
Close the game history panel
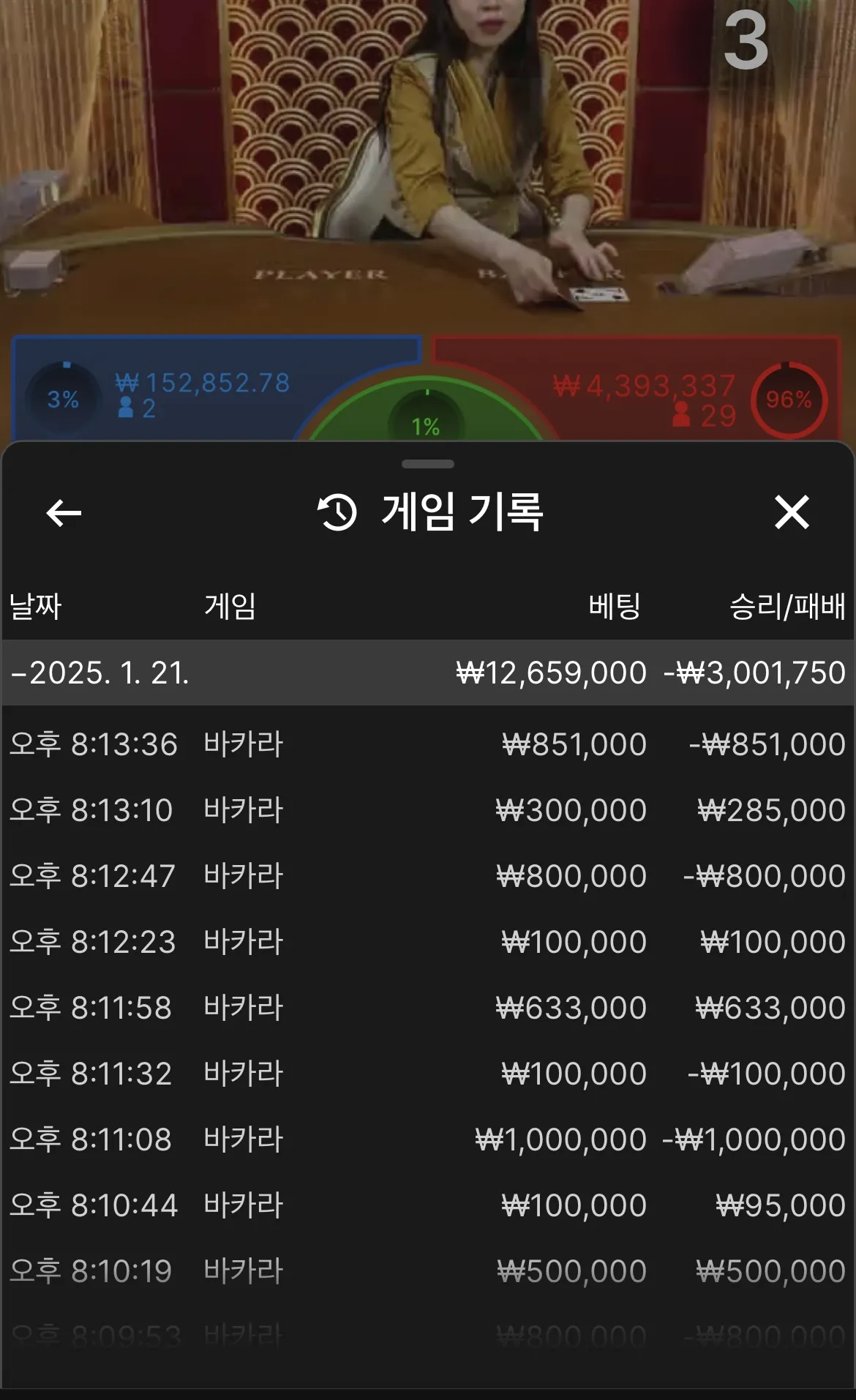point(792,512)
